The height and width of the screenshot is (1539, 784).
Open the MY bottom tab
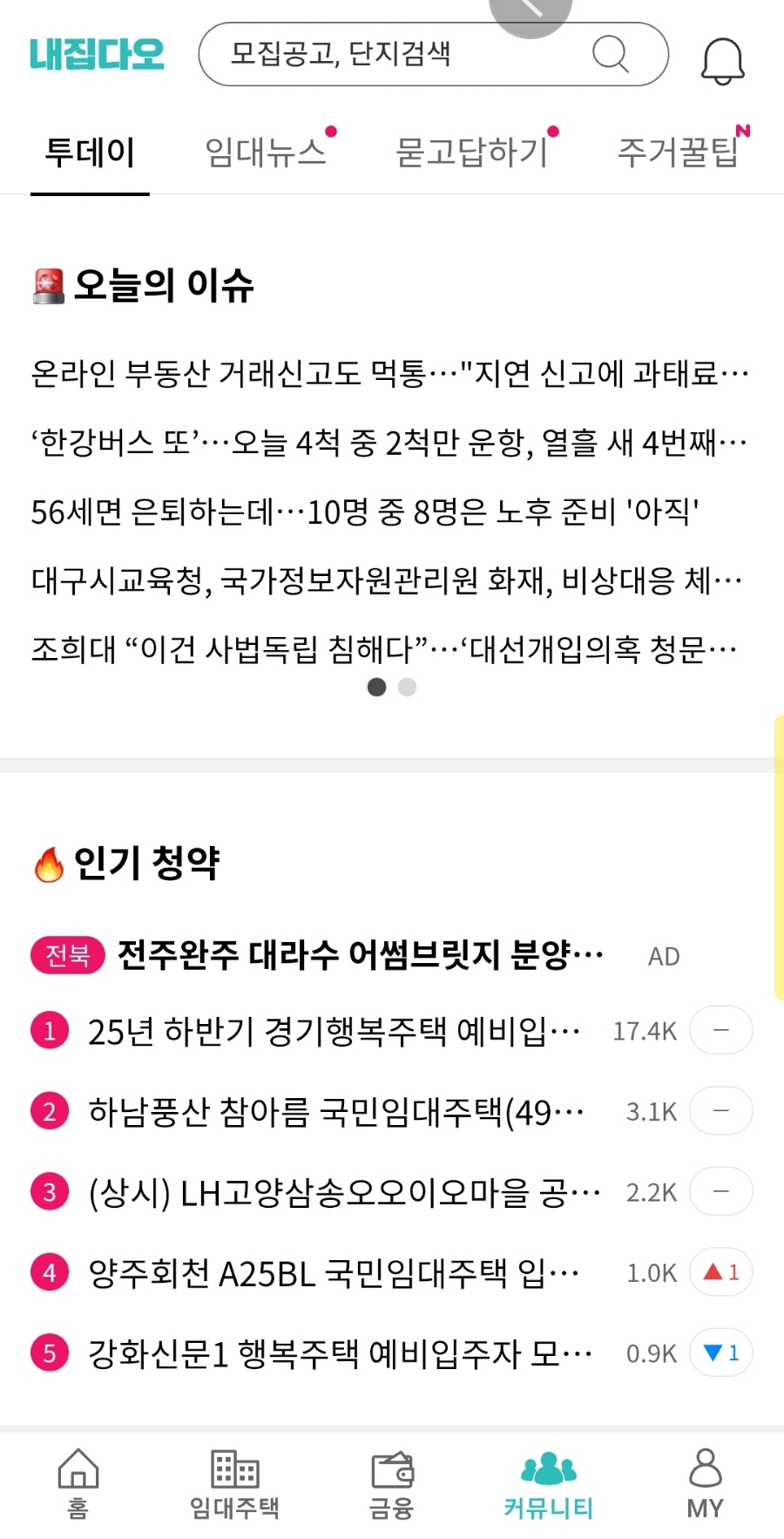705,1483
